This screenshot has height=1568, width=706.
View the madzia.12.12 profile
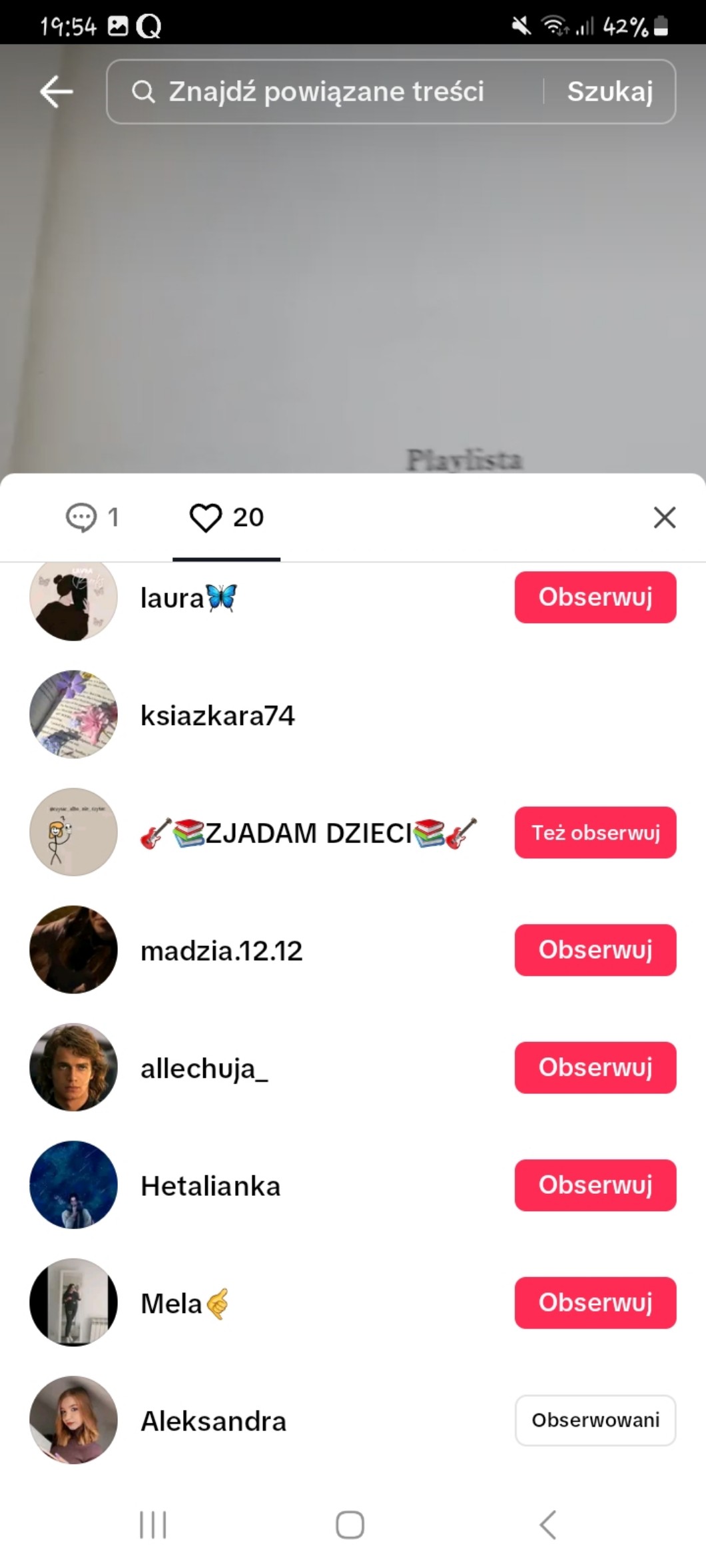click(221, 950)
